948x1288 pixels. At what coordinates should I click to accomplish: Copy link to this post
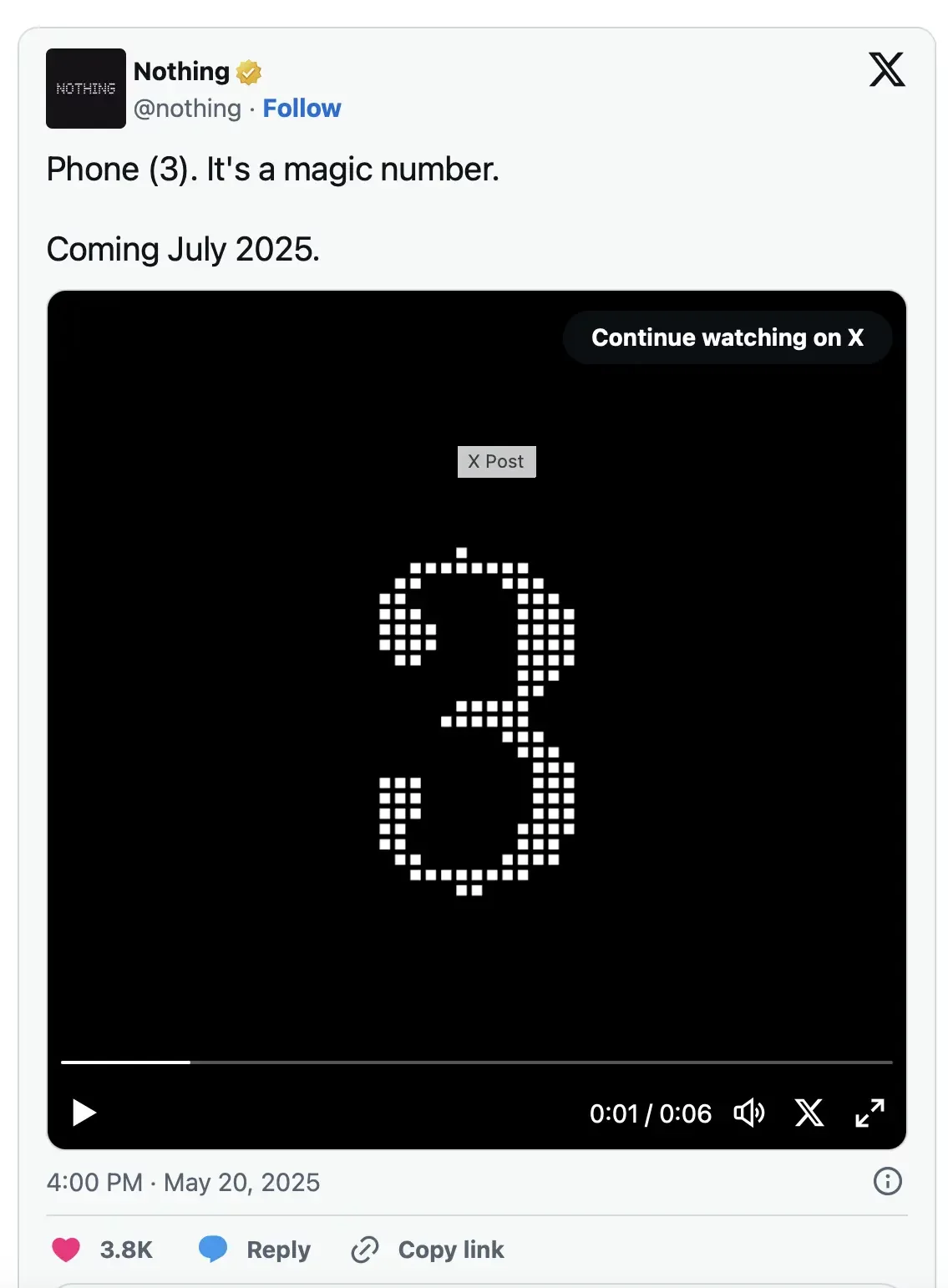point(428,1250)
